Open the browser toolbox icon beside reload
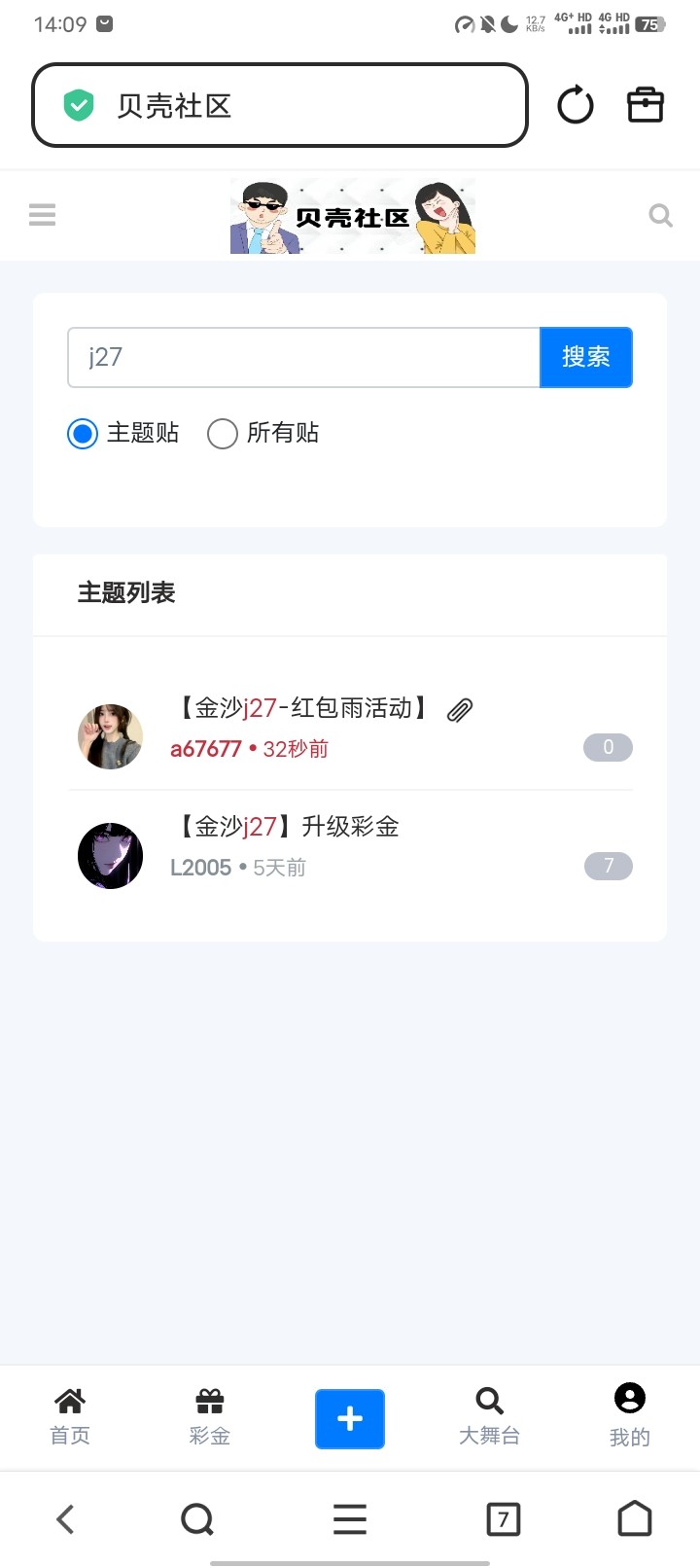 pos(645,104)
